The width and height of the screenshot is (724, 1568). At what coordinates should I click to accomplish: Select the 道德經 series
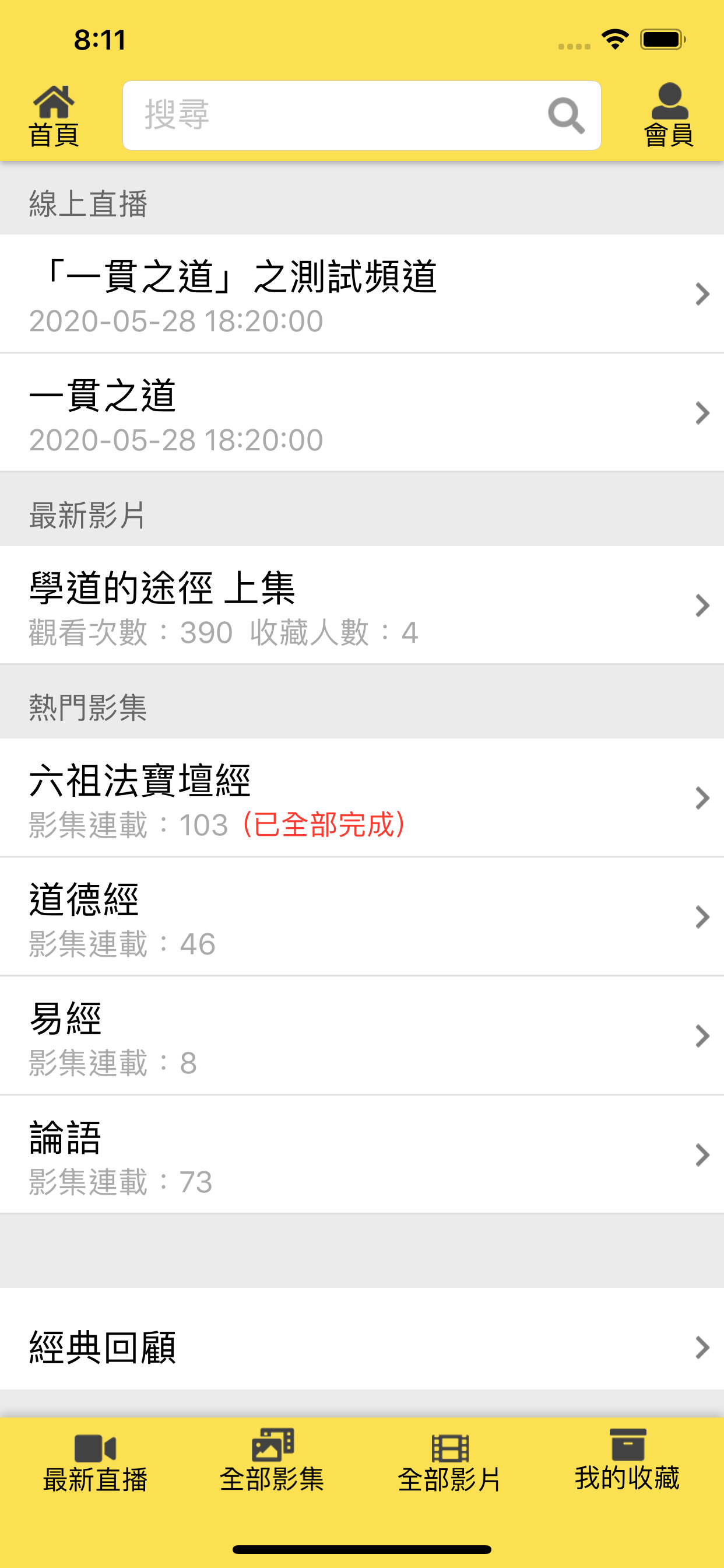[362, 916]
